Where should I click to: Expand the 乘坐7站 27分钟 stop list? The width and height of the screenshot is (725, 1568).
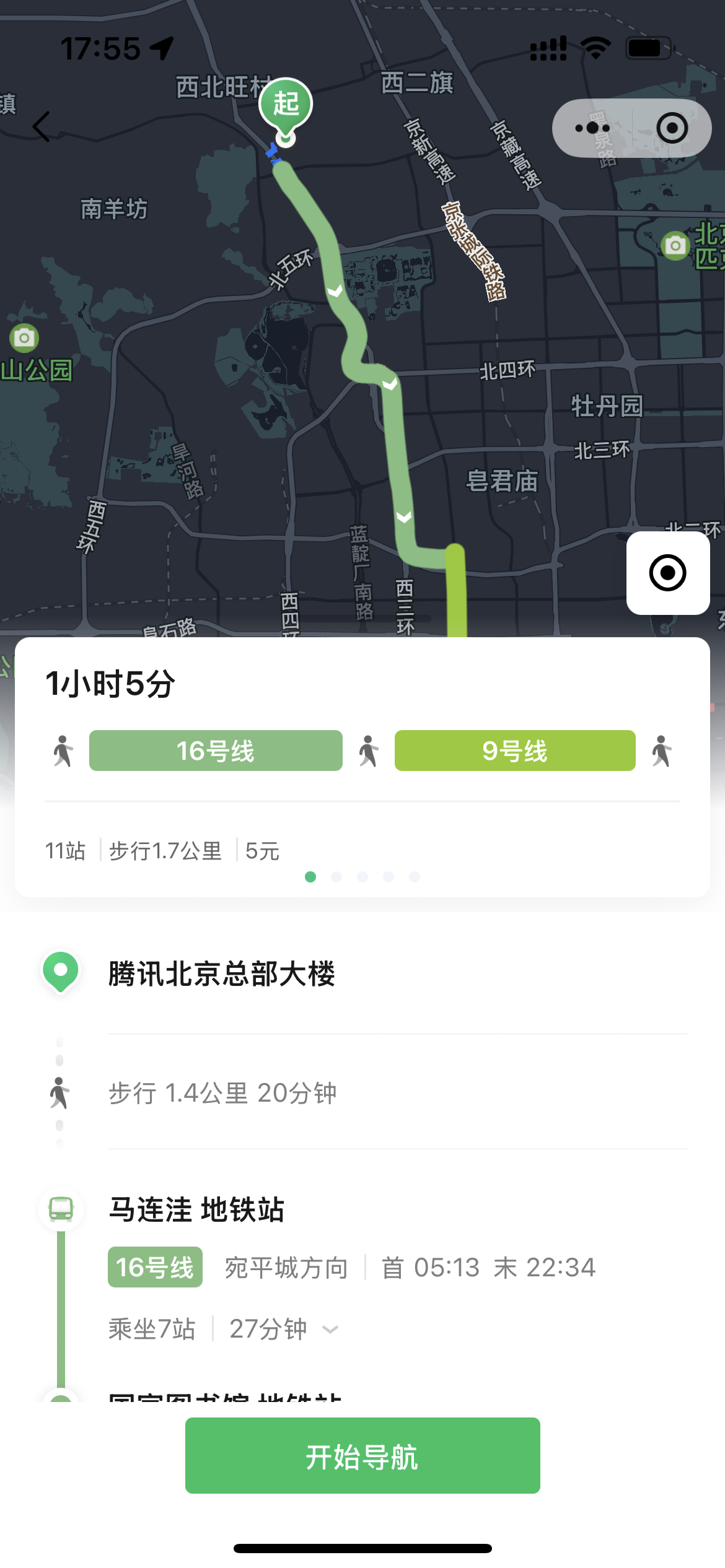point(330,1330)
